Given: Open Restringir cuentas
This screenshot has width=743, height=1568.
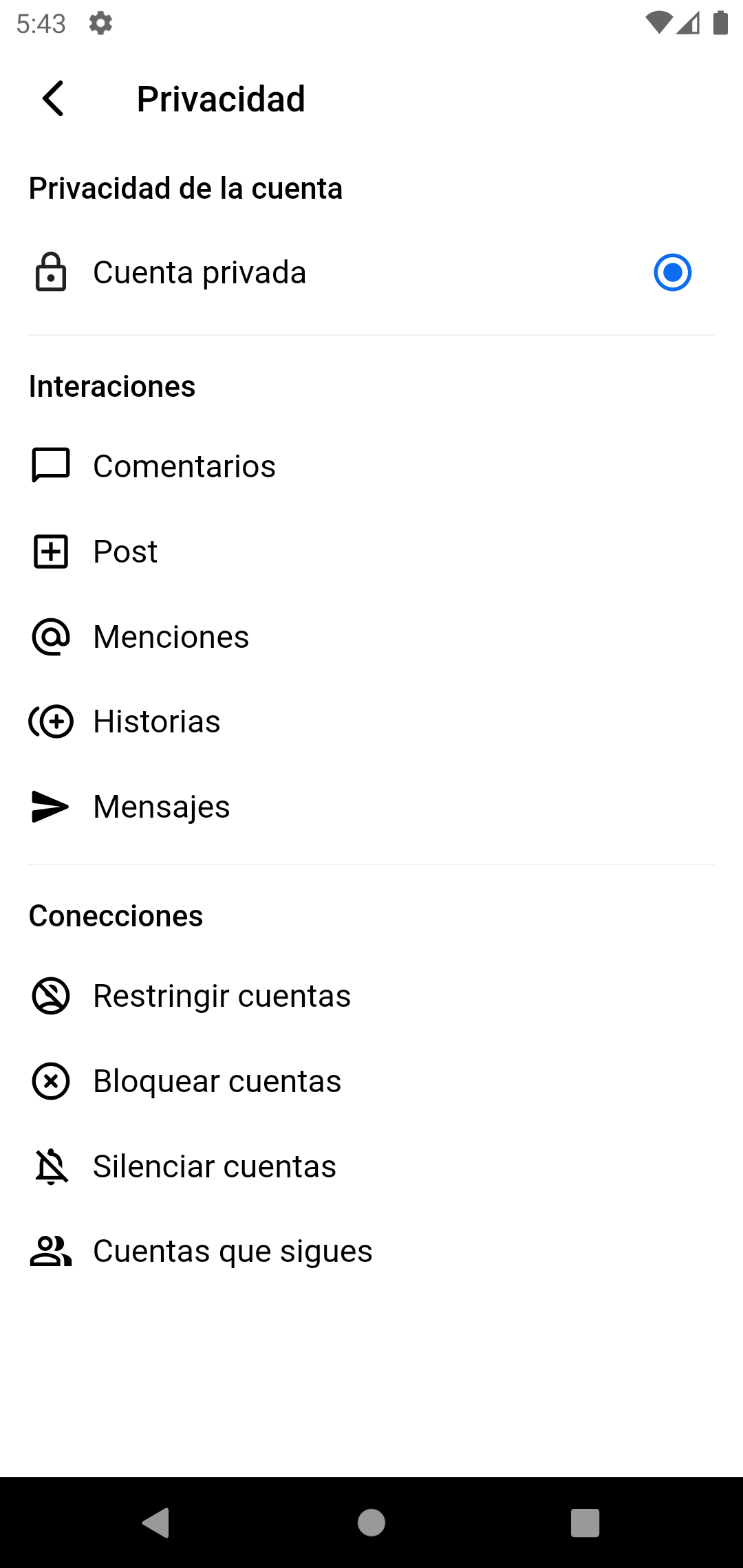Looking at the screenshot, I should pos(222,996).
